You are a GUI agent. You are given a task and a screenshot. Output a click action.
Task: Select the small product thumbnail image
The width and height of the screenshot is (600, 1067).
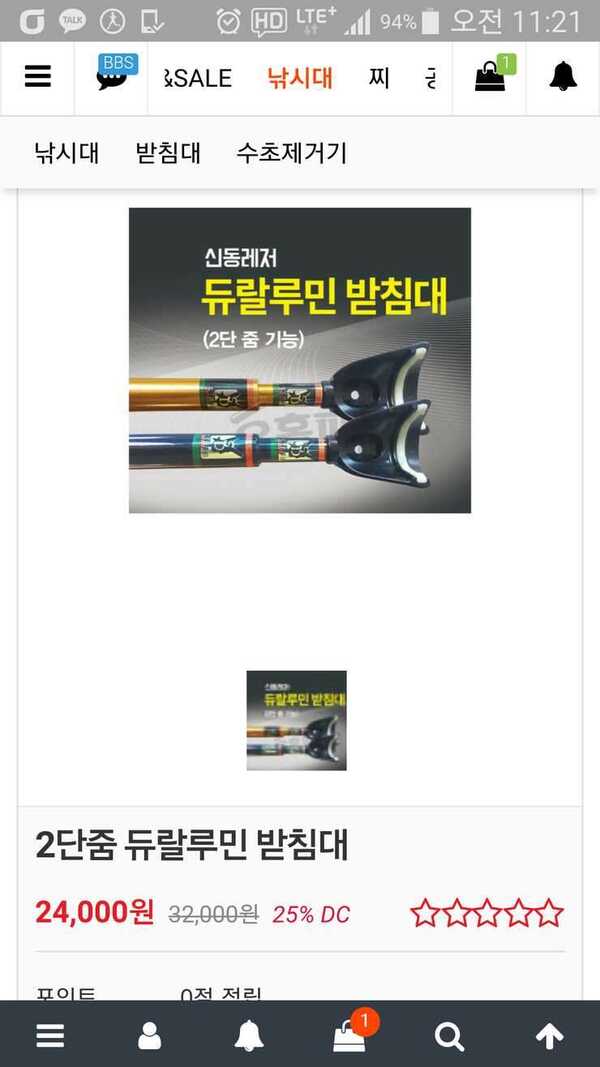tap(297, 721)
